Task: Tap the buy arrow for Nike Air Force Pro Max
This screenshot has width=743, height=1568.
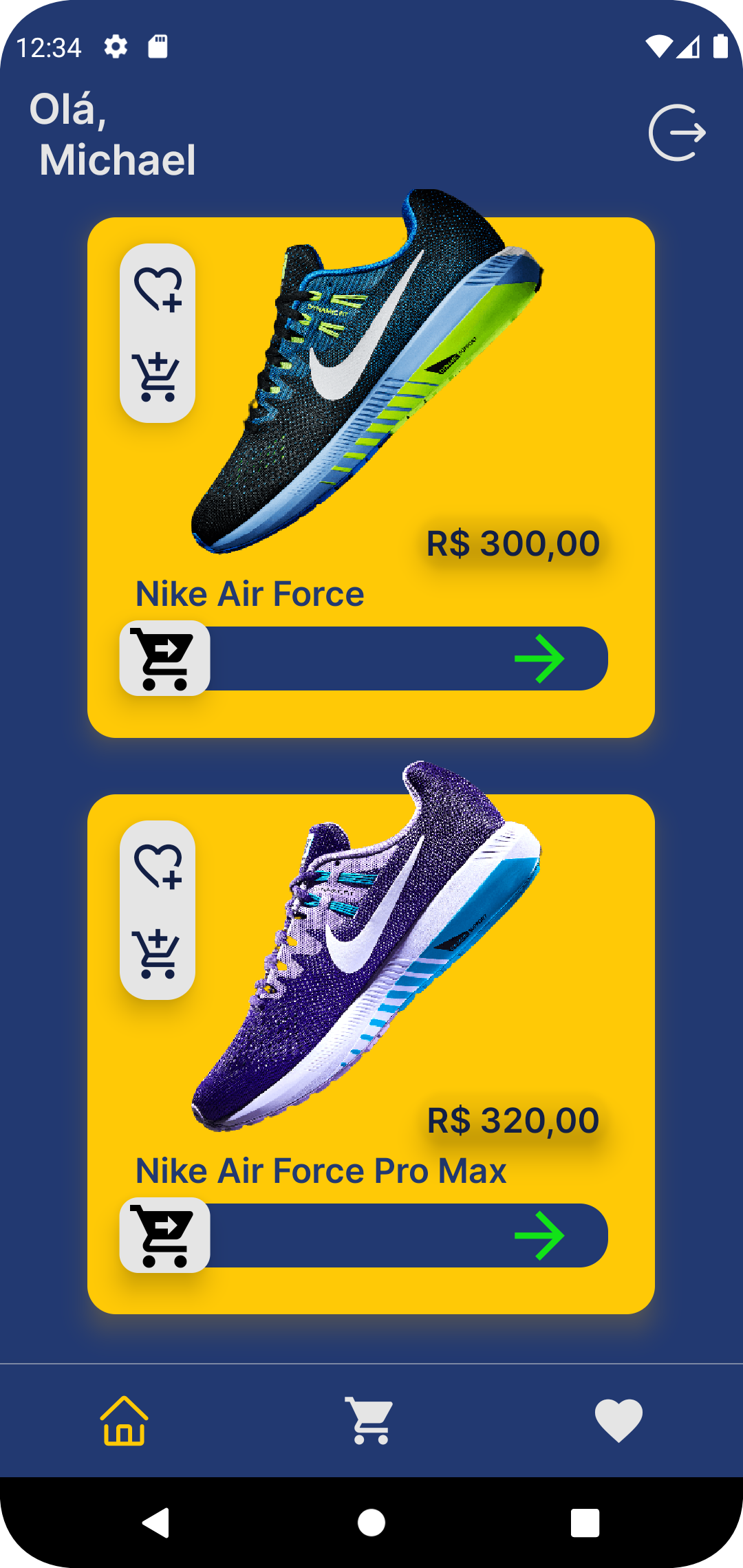Action: tap(539, 1236)
